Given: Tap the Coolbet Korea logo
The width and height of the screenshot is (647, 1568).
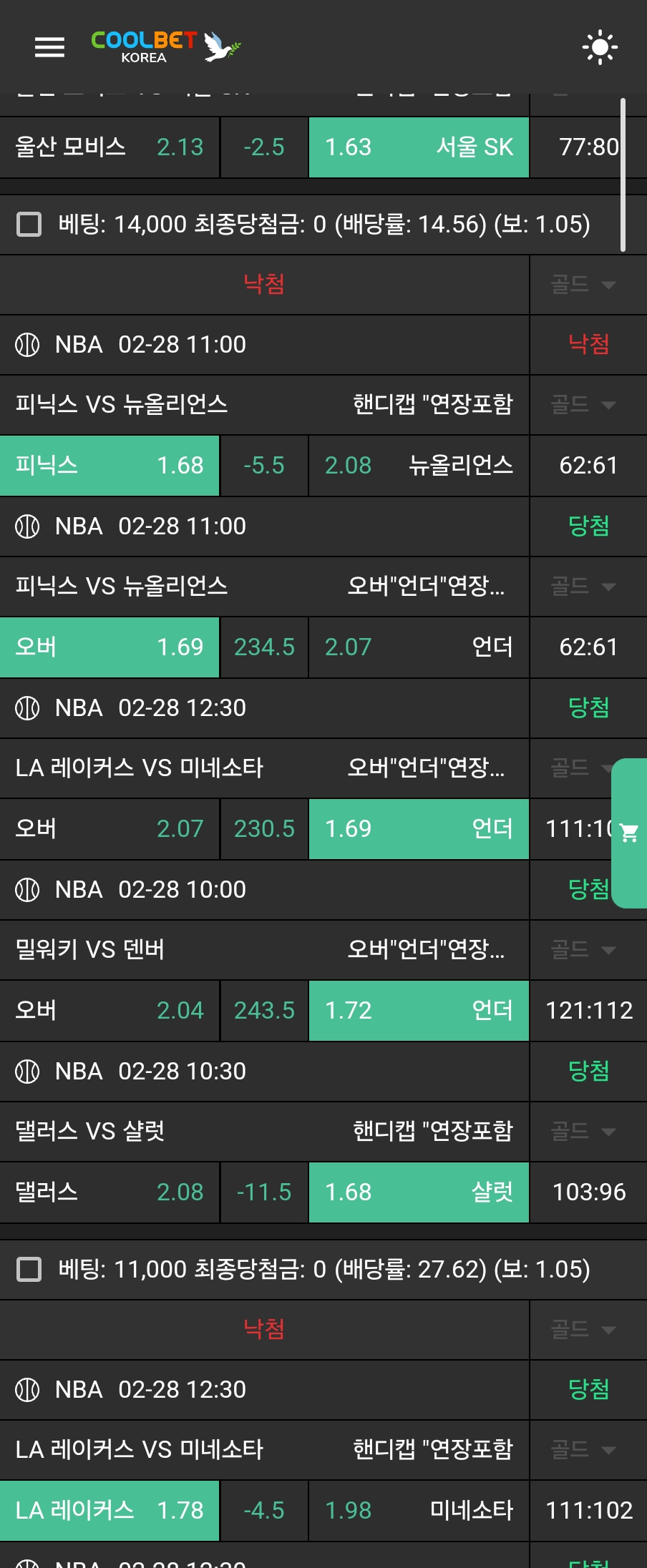Looking at the screenshot, I should [165, 47].
